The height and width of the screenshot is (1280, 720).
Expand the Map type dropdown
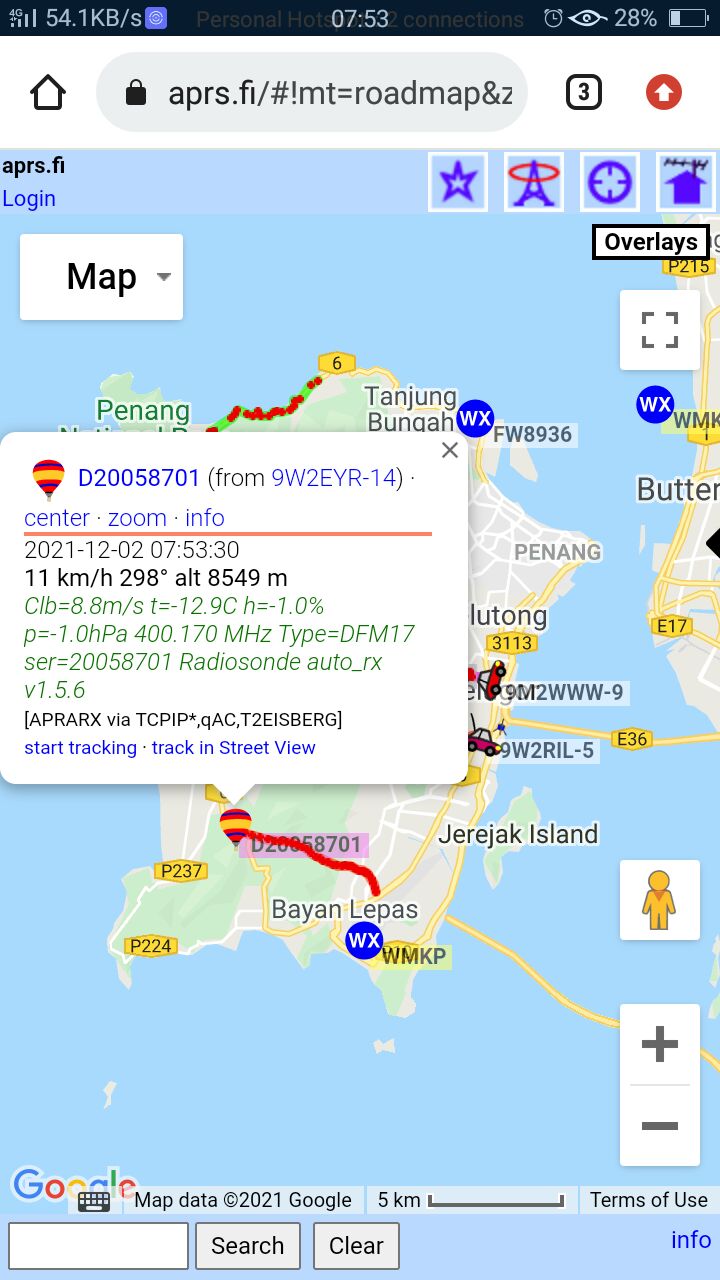click(x=101, y=277)
